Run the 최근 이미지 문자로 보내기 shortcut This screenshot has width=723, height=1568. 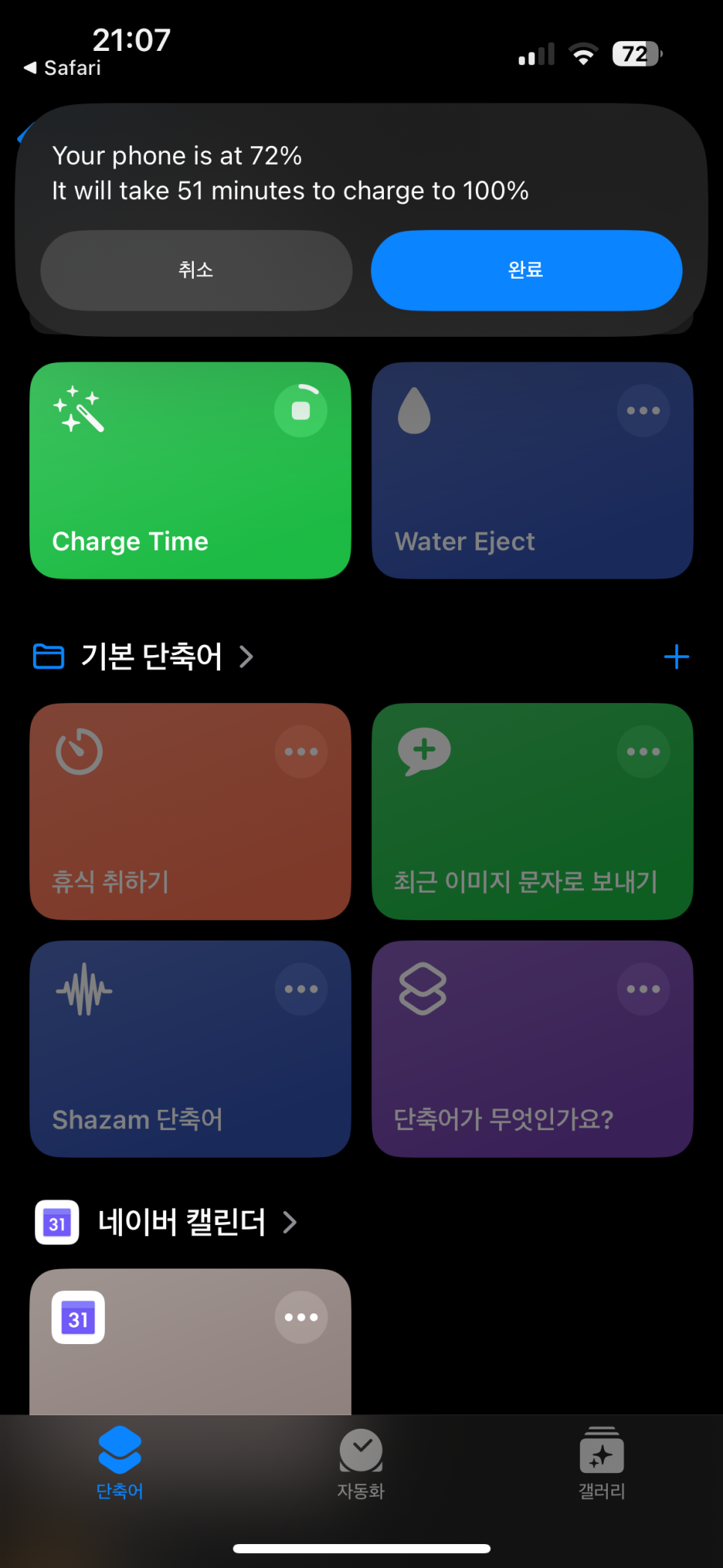click(x=532, y=811)
